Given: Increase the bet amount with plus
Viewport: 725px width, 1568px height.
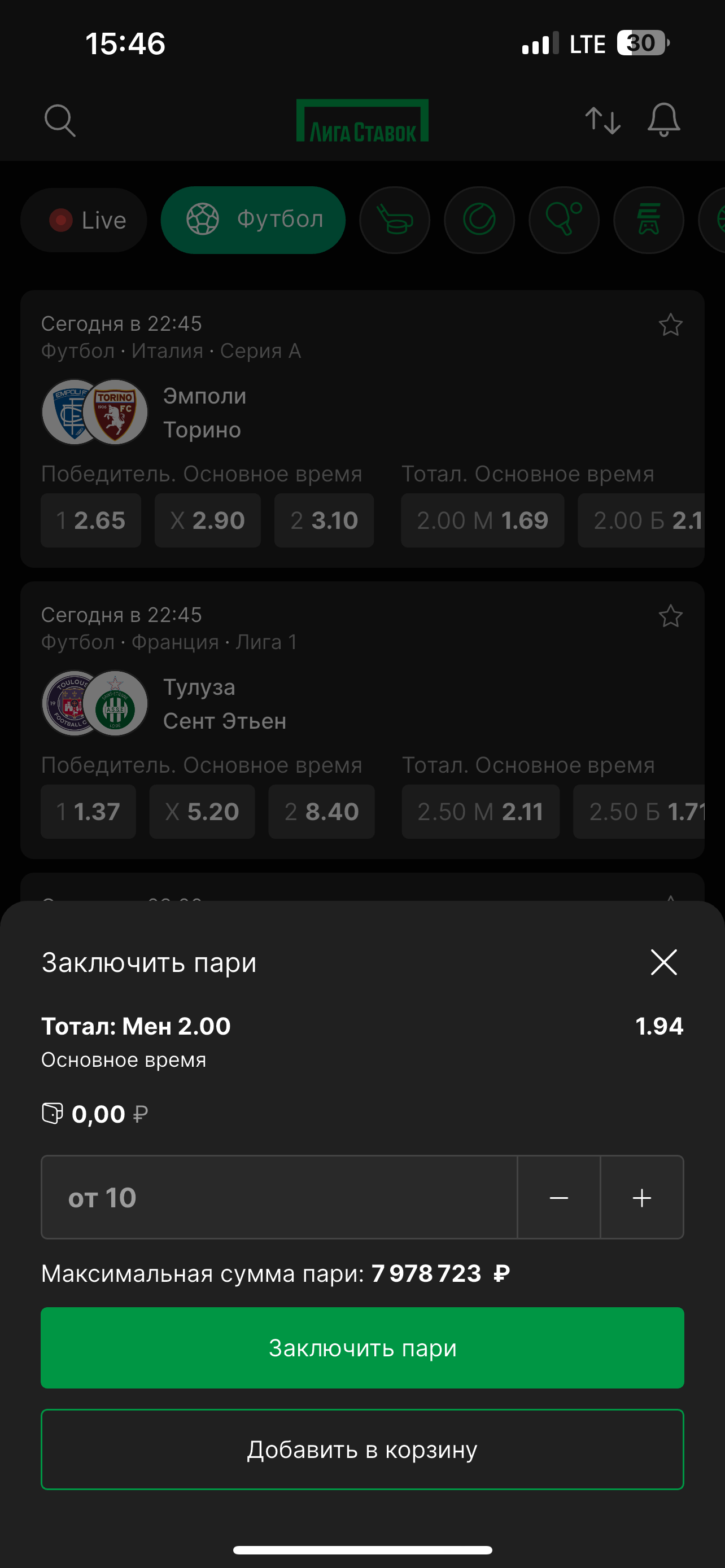Looking at the screenshot, I should [641, 1197].
